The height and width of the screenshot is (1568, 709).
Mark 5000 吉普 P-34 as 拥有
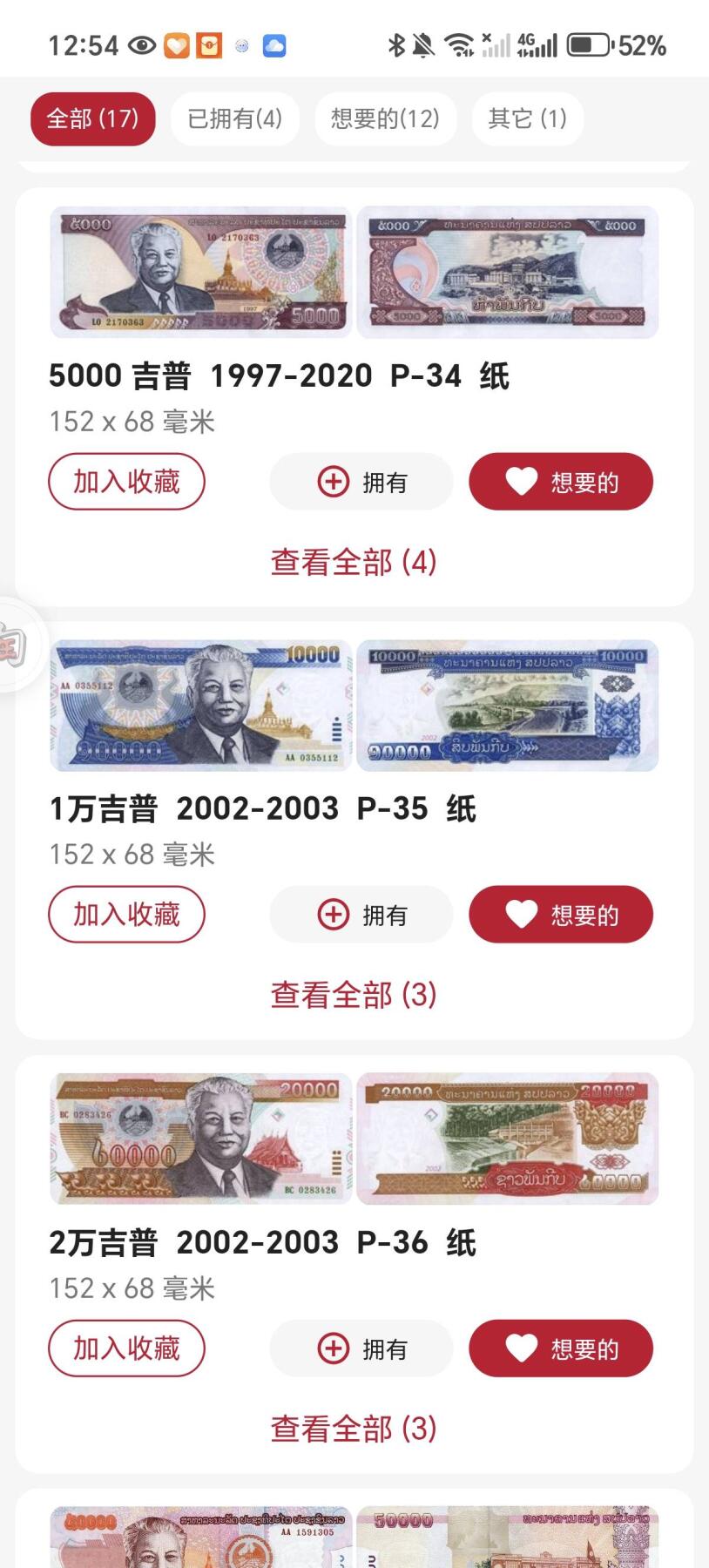coord(361,482)
